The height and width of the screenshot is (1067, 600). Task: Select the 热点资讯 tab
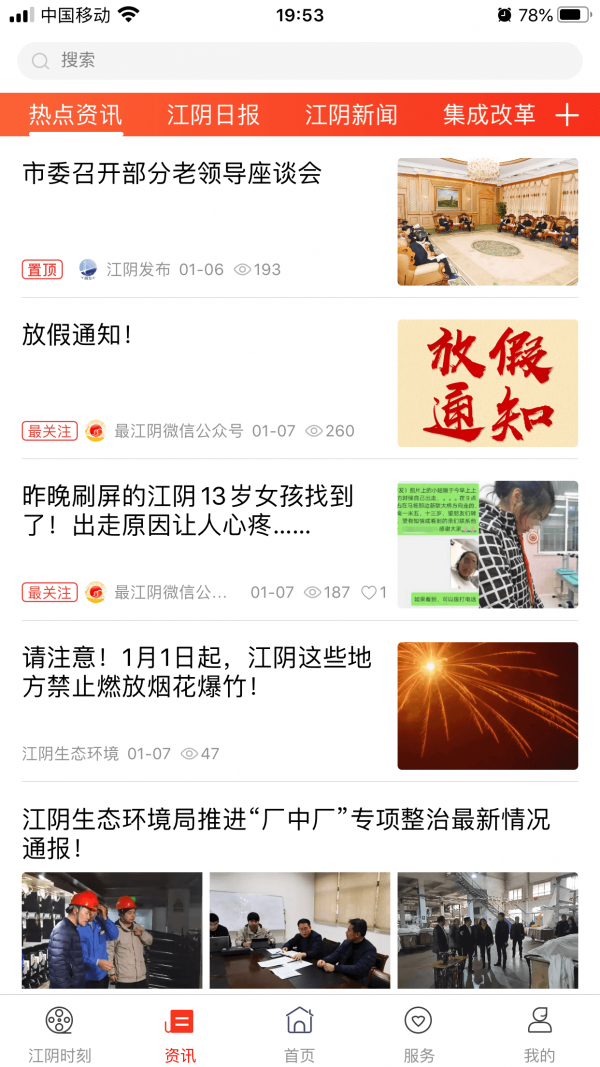[x=75, y=115]
